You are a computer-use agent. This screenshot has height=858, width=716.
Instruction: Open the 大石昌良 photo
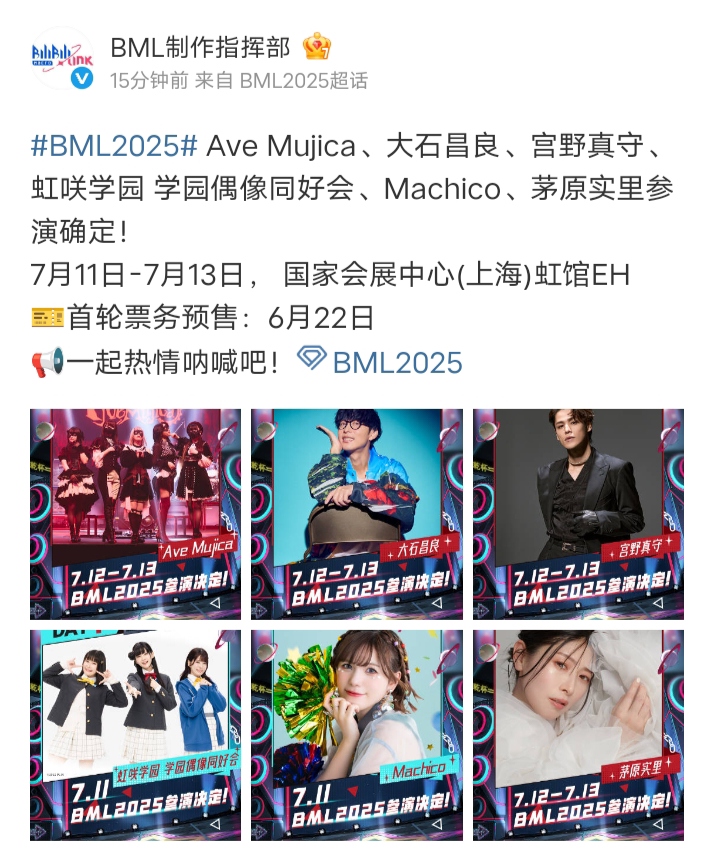point(357,514)
